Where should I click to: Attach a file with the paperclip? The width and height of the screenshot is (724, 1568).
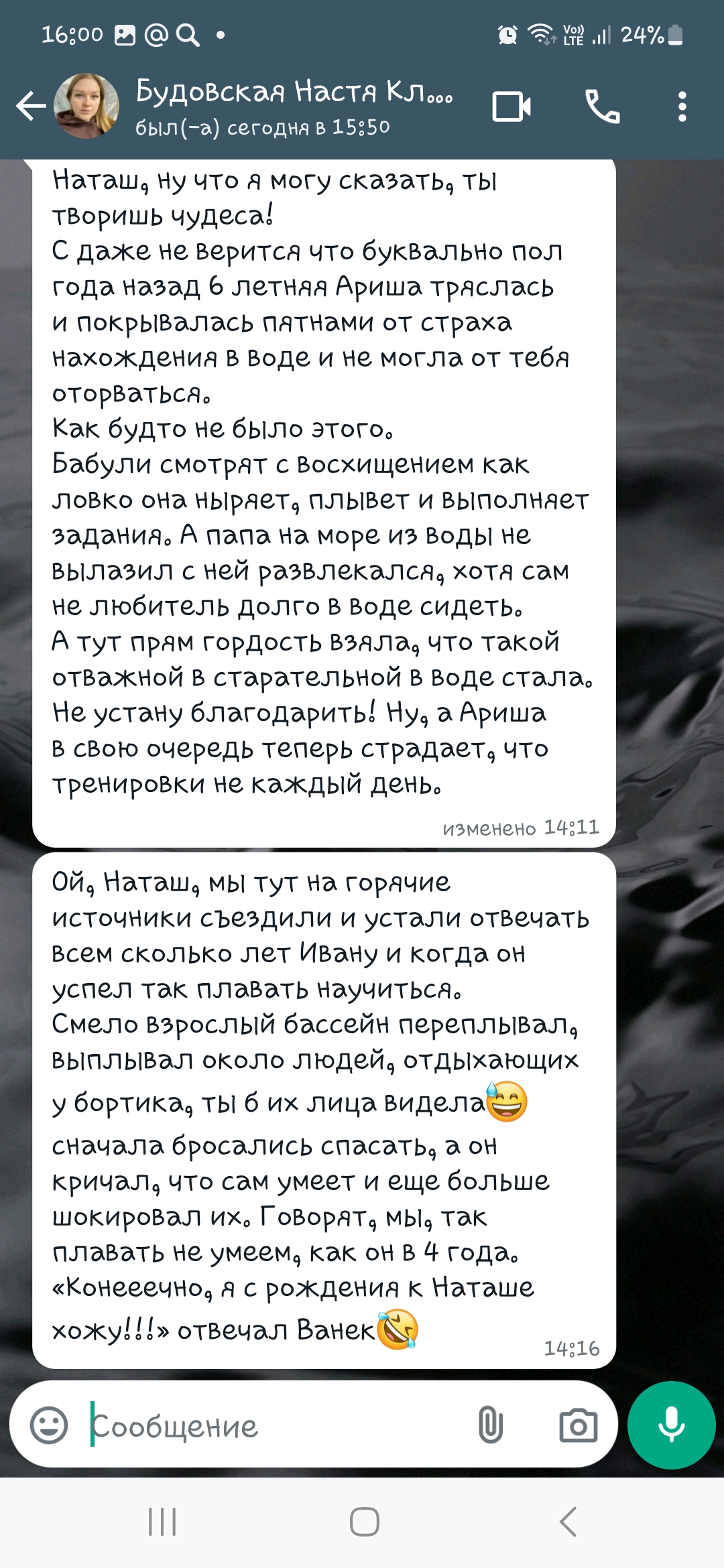click(x=491, y=1425)
